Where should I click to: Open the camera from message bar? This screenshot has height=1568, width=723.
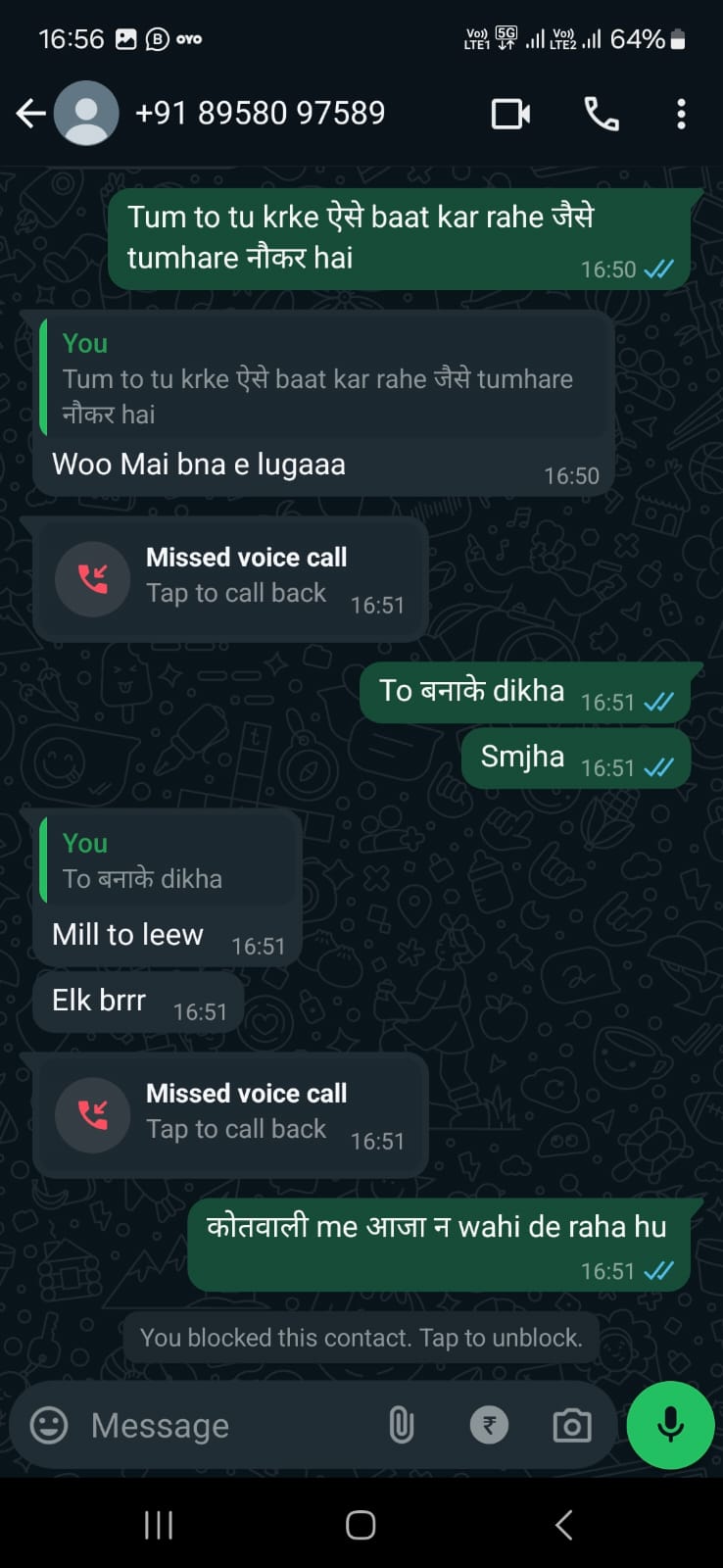572,1425
